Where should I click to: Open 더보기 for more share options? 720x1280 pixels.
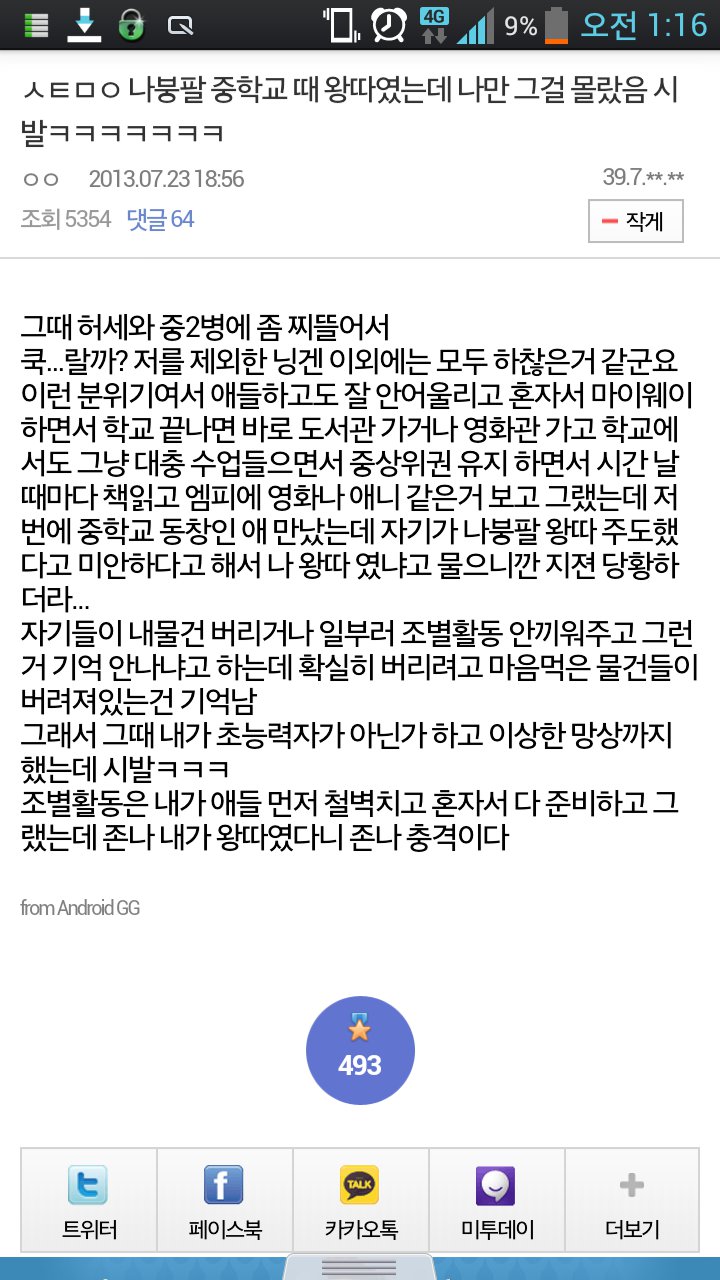[632, 1201]
